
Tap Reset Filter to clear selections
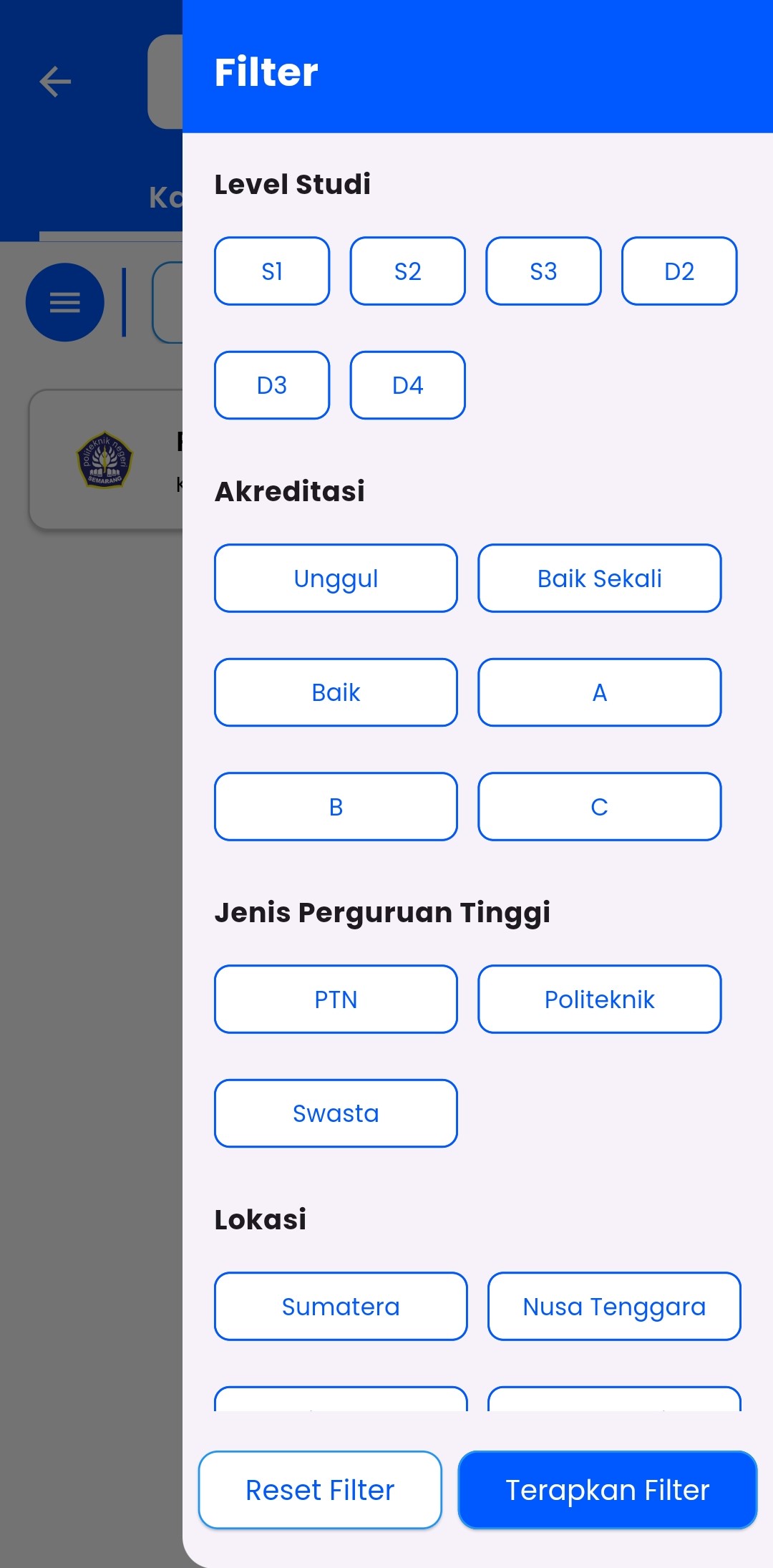tap(320, 1490)
